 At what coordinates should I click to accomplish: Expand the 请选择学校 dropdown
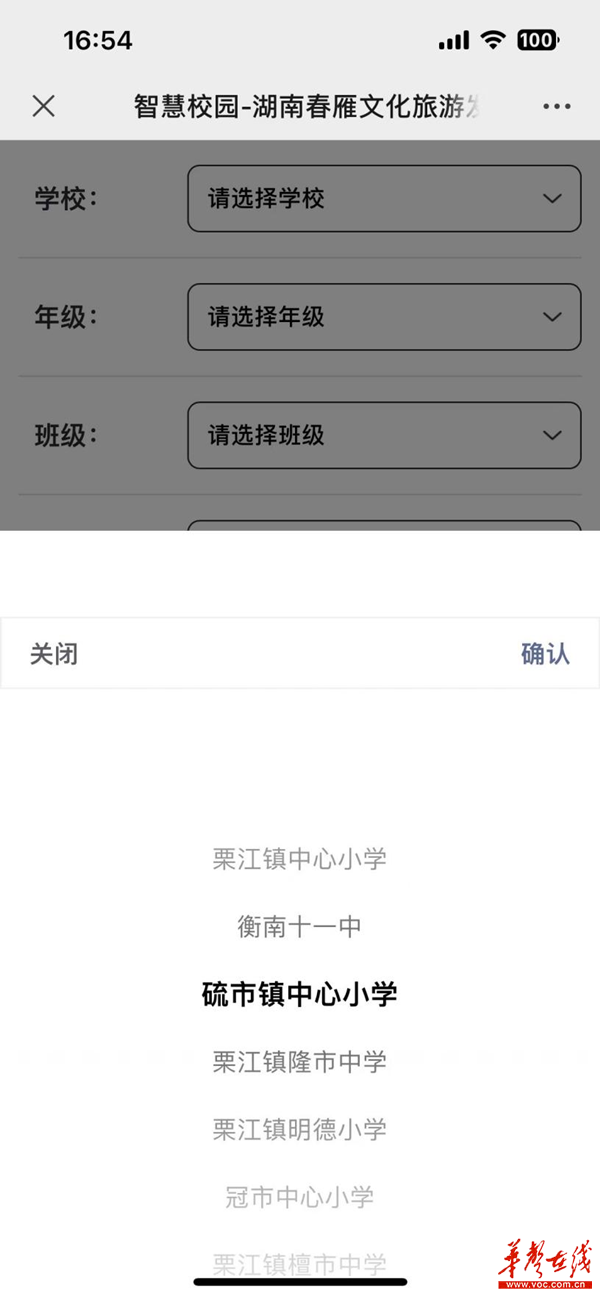pos(384,199)
